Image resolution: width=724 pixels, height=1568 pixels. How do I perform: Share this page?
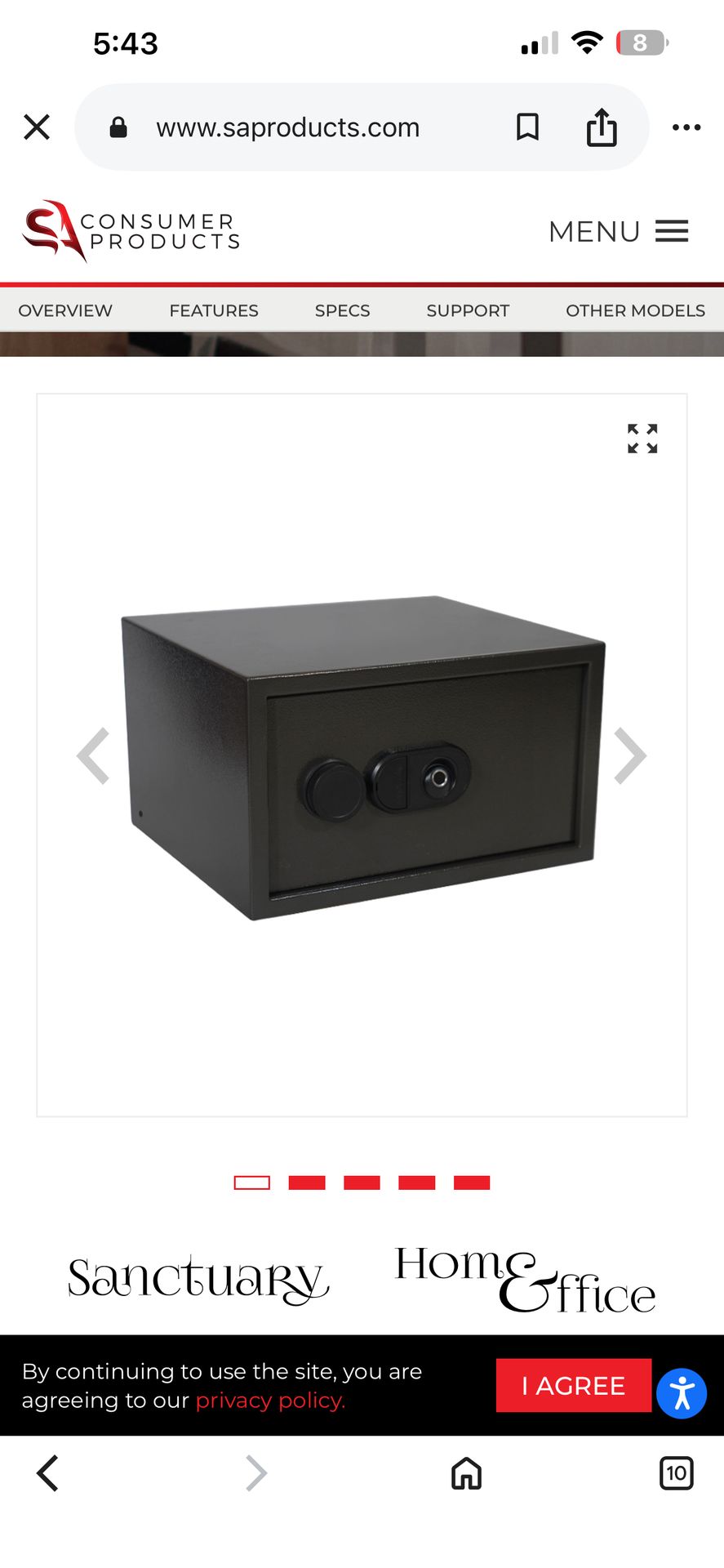(x=602, y=127)
